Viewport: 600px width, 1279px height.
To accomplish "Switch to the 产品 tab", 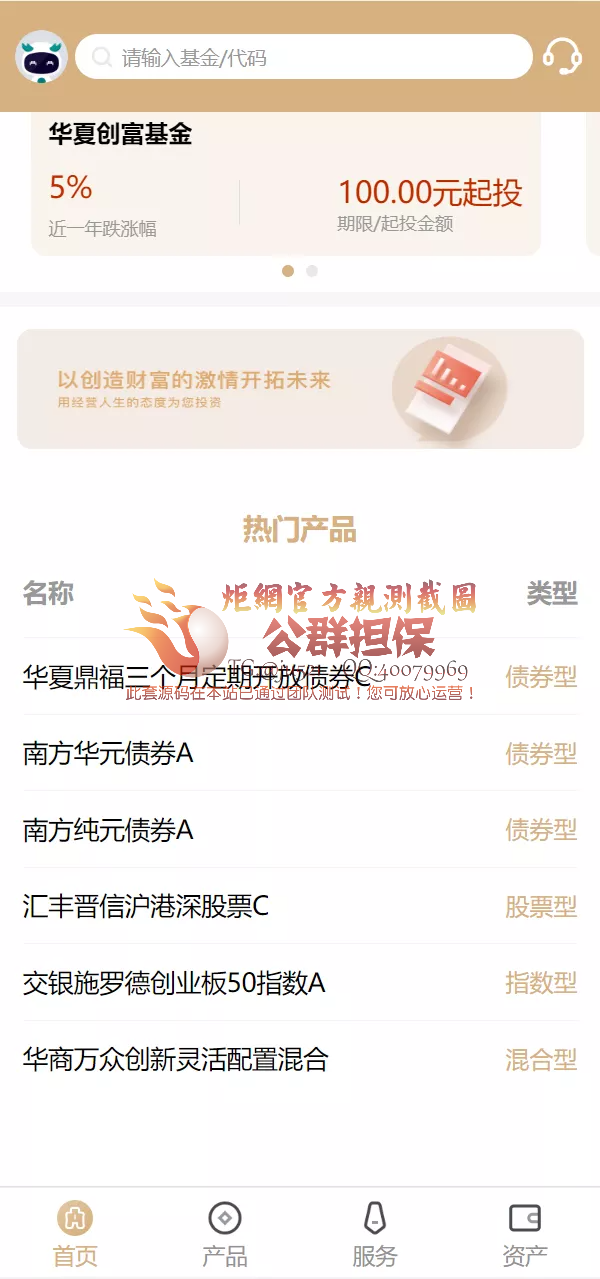I will point(225,1234).
